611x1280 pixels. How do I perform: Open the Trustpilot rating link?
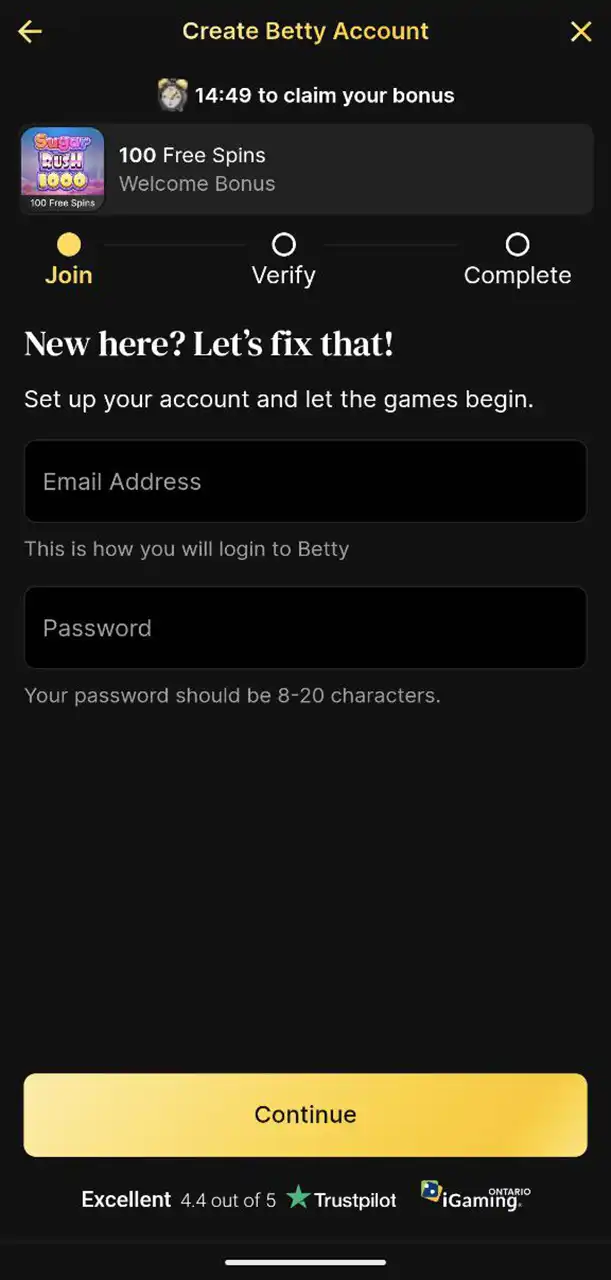[x=340, y=1198]
